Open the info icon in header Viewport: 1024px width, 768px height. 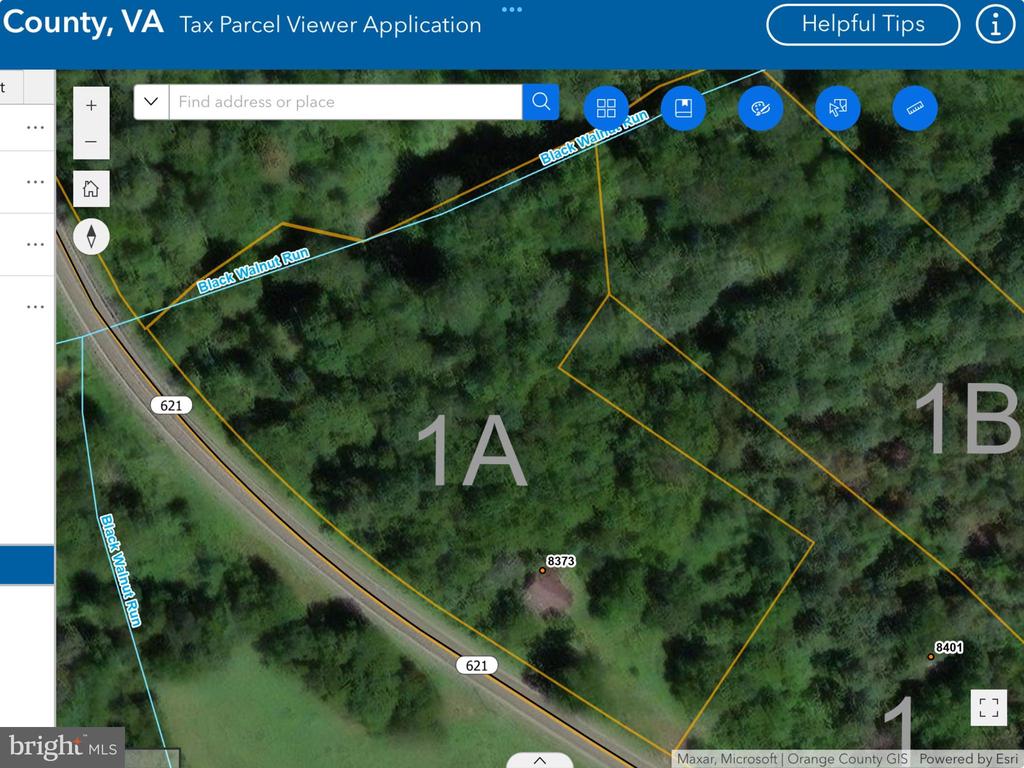click(x=995, y=25)
